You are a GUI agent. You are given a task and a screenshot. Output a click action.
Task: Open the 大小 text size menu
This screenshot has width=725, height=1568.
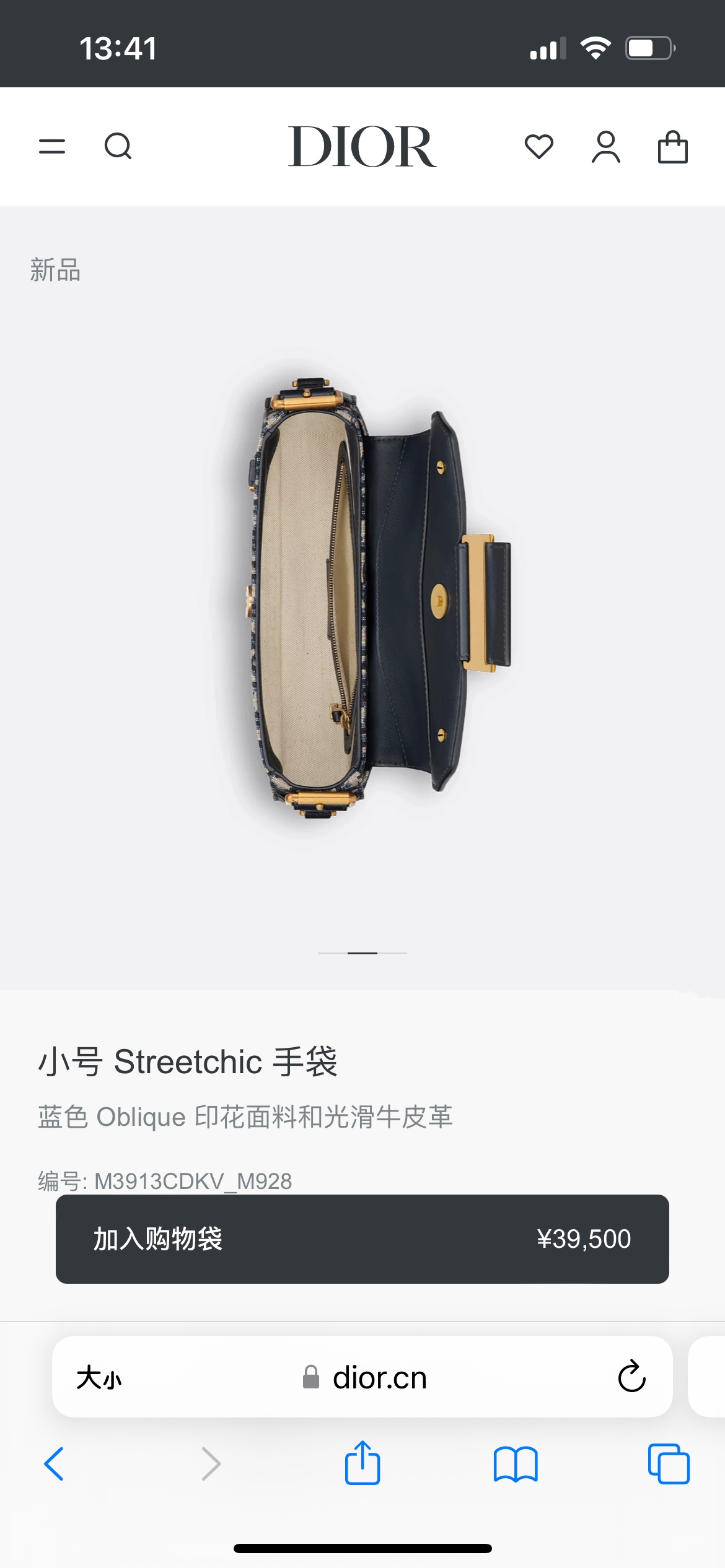99,1378
